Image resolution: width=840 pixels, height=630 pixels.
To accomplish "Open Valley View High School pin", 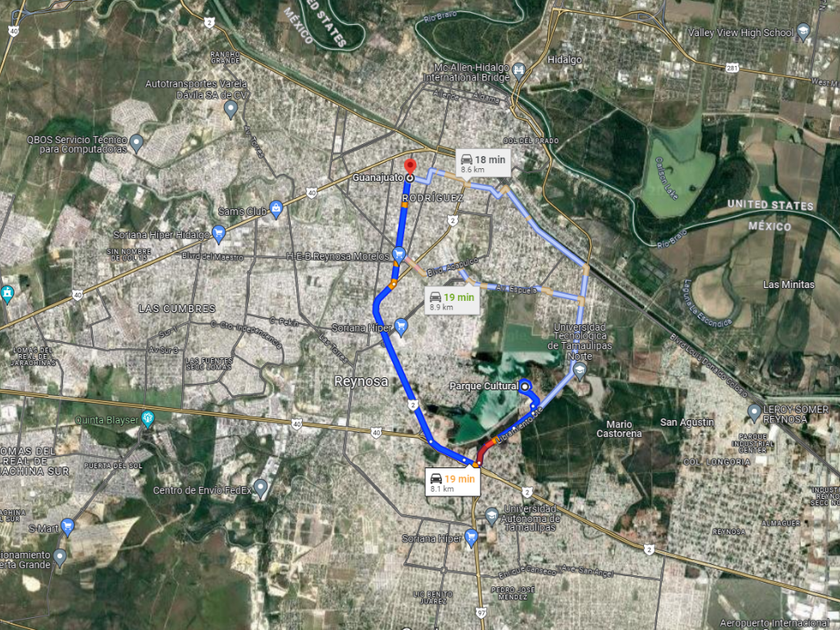I will (804, 33).
